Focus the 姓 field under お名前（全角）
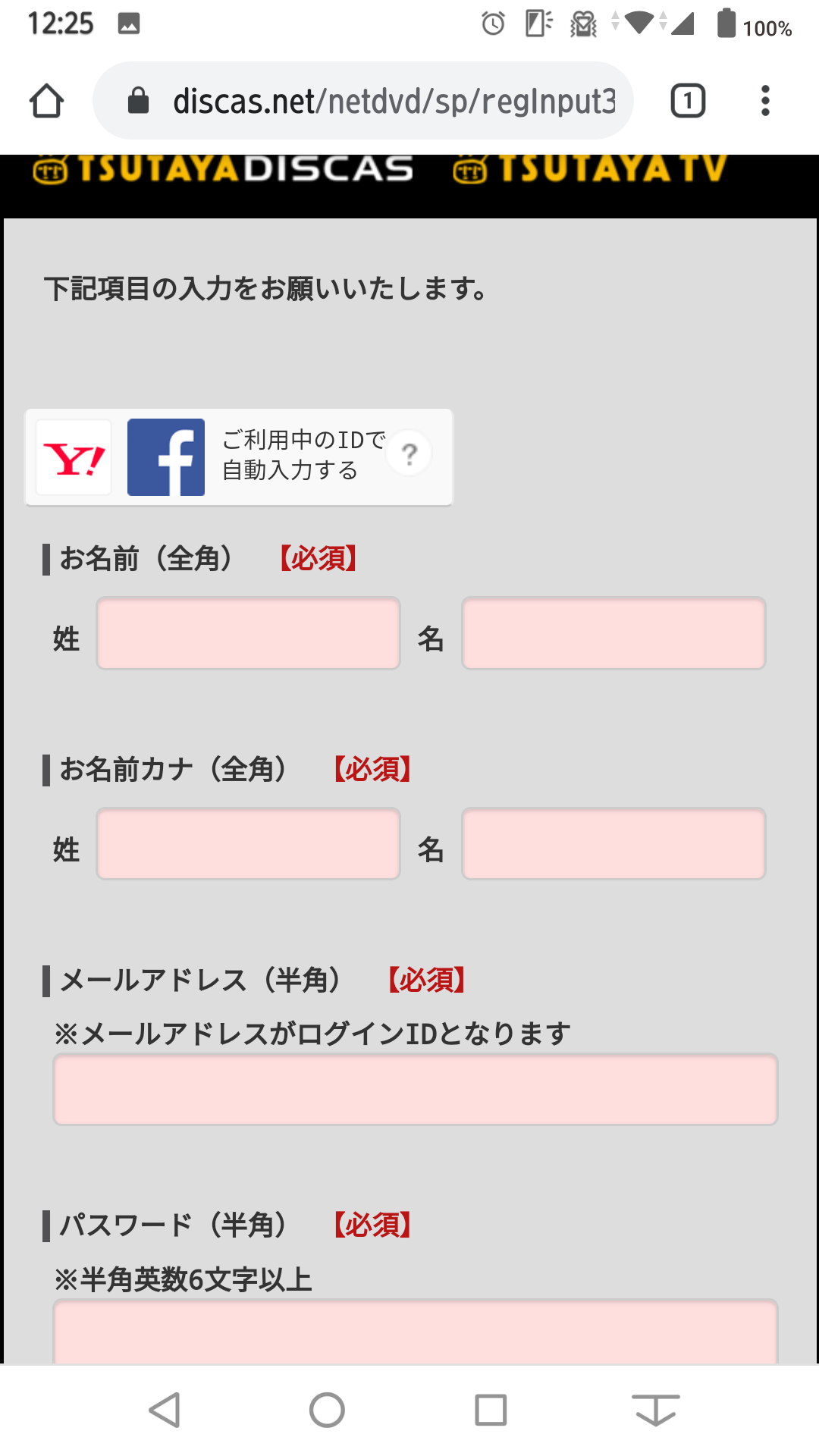 click(249, 633)
